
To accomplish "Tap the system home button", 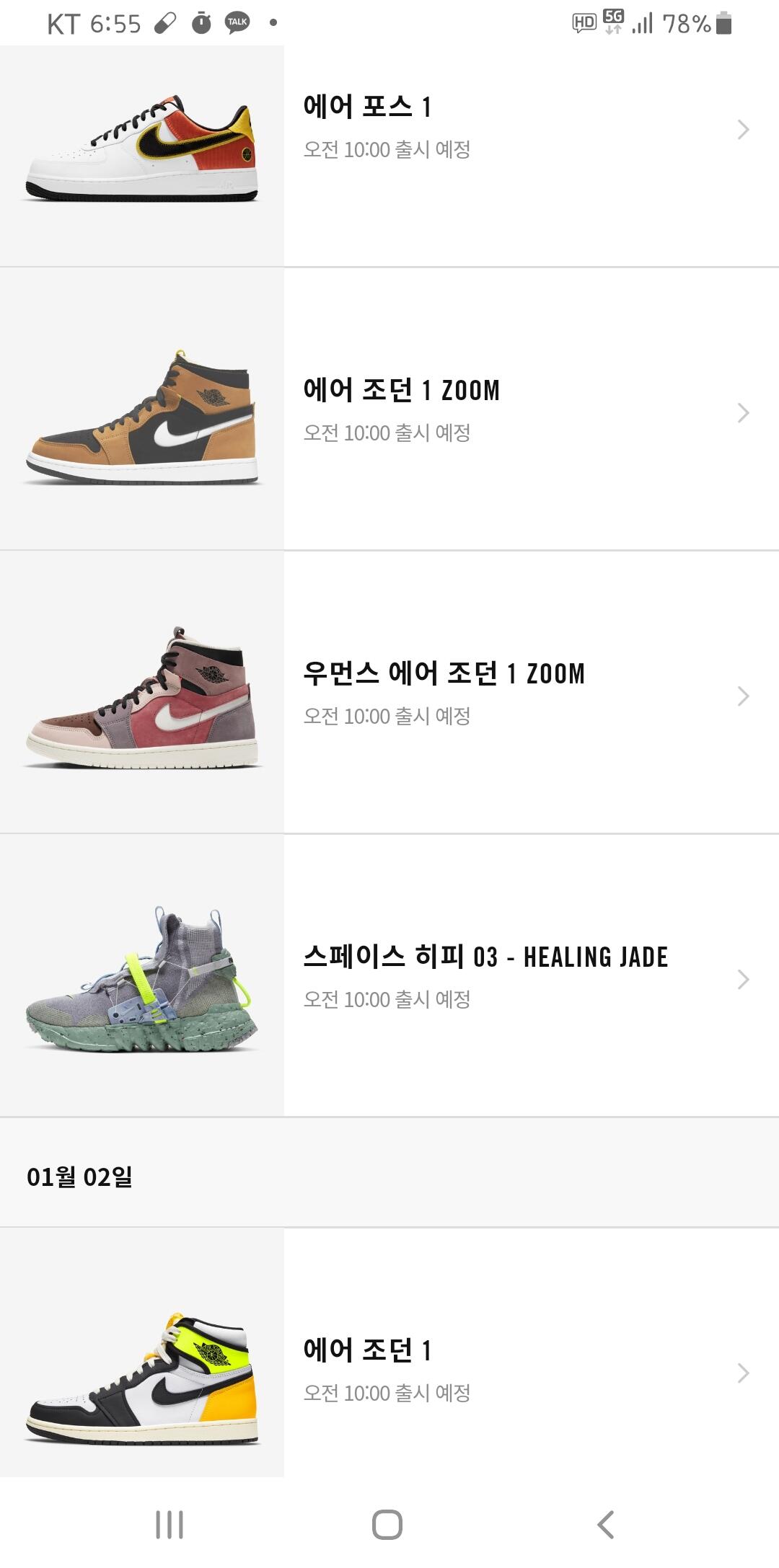I will (387, 1524).
